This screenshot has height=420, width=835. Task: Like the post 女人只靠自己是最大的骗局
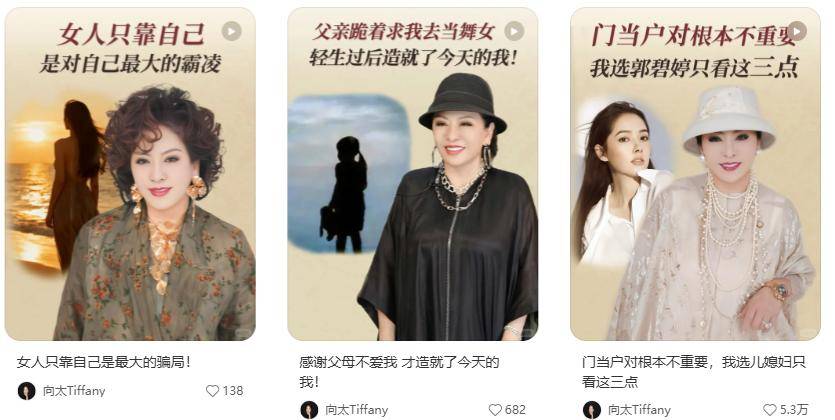(x=212, y=391)
